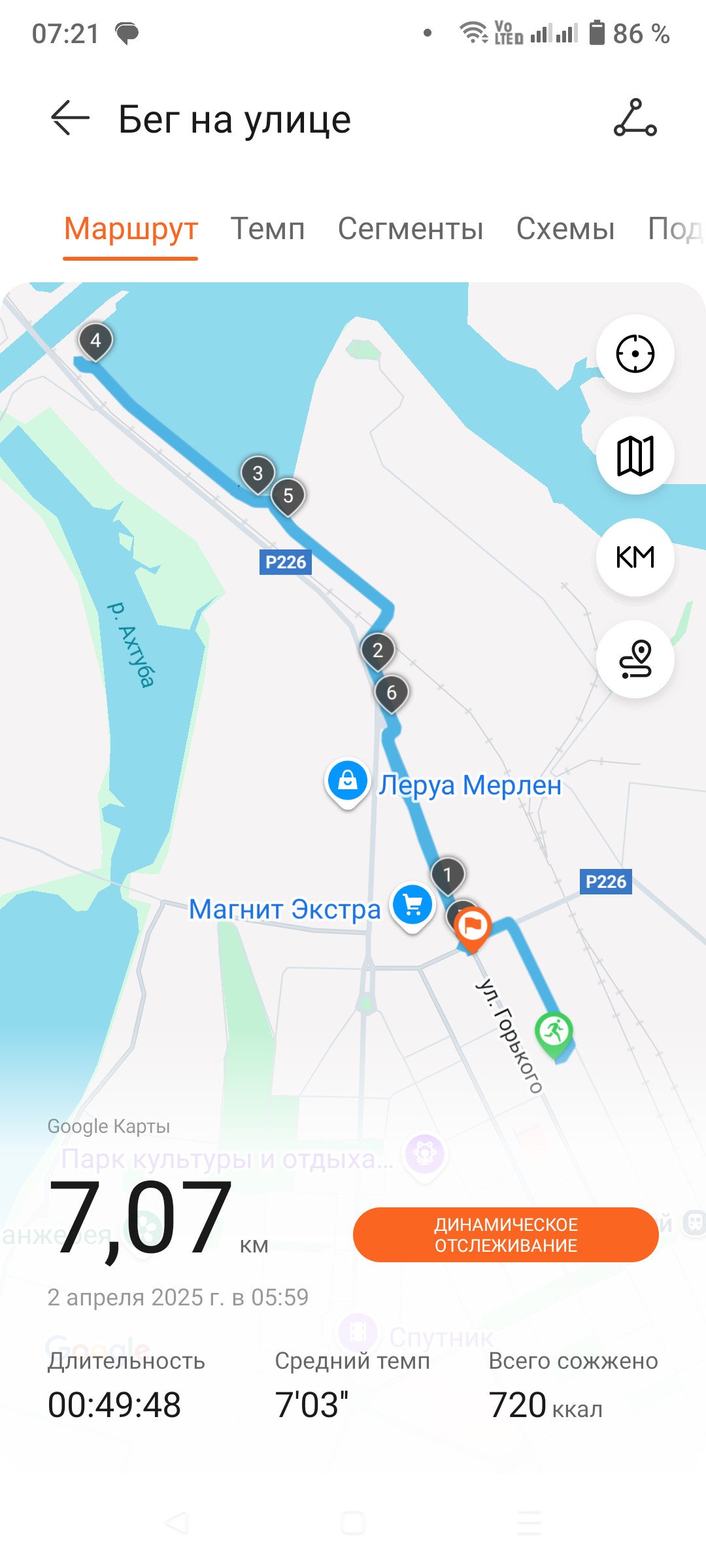Screen dimensions: 706x1568
Task: Open the Сегменты tab
Action: [411, 229]
